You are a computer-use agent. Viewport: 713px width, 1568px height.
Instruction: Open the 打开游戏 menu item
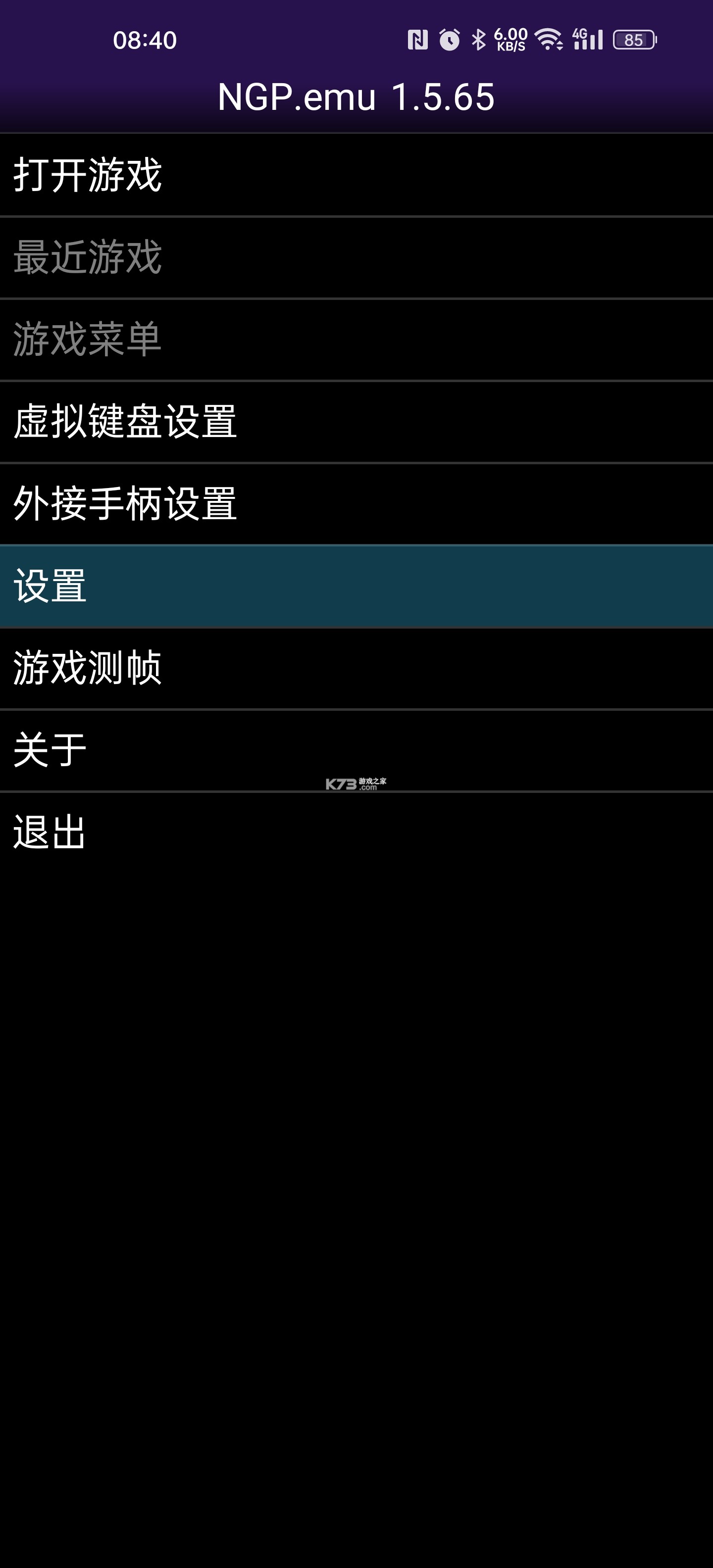[x=356, y=175]
